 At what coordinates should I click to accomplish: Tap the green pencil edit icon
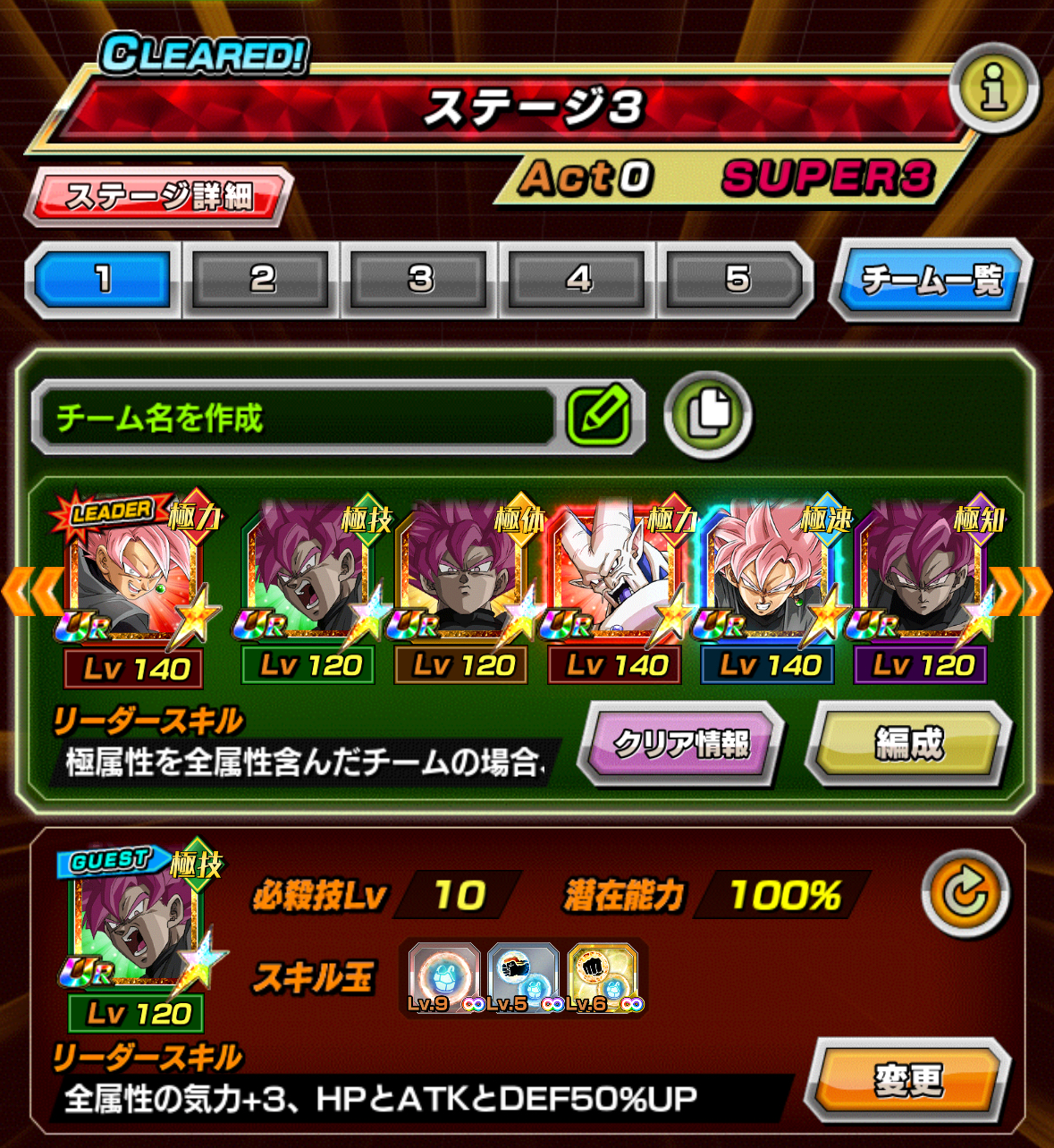[x=599, y=416]
